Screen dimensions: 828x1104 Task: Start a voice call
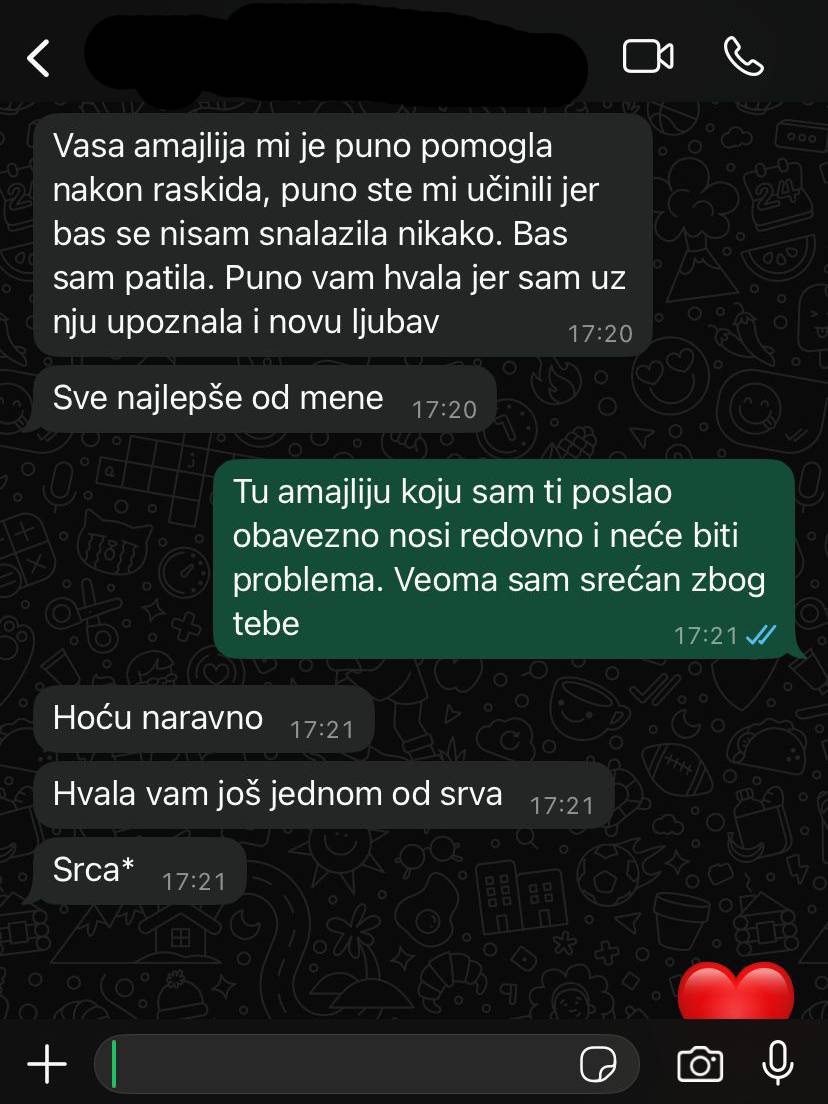(743, 57)
